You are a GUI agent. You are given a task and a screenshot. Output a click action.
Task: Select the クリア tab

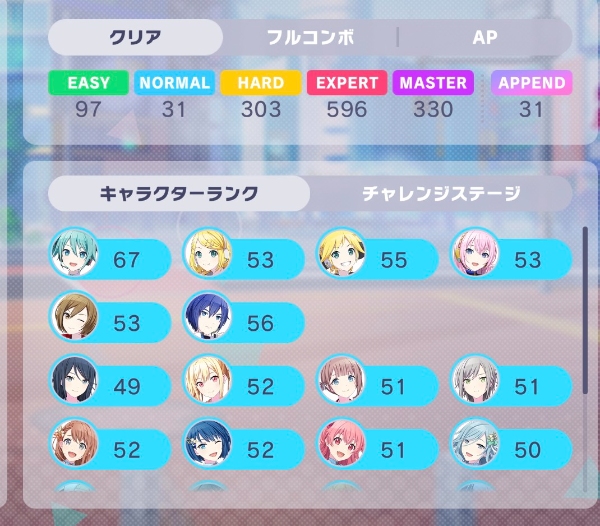(136, 38)
